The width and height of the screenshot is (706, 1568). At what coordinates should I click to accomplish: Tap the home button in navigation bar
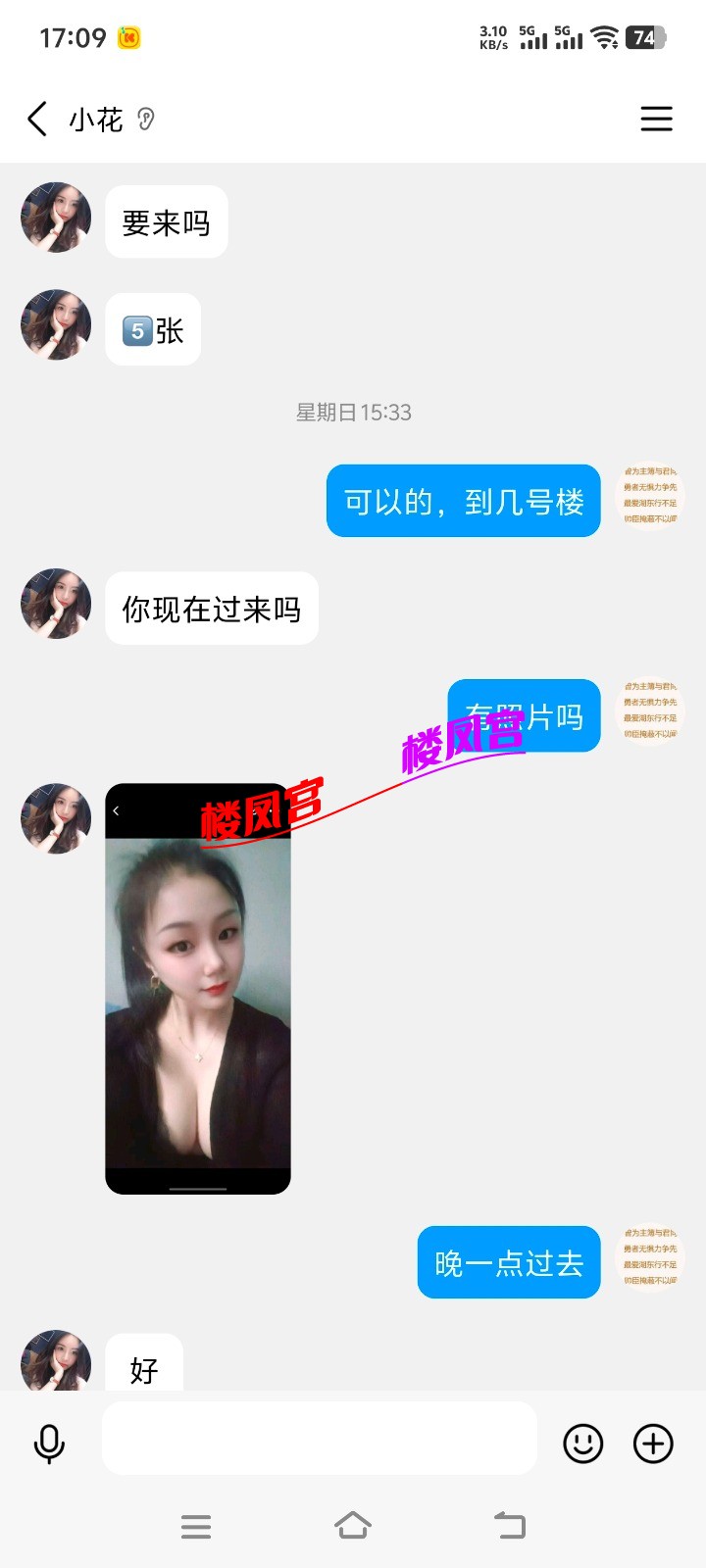[x=353, y=1525]
